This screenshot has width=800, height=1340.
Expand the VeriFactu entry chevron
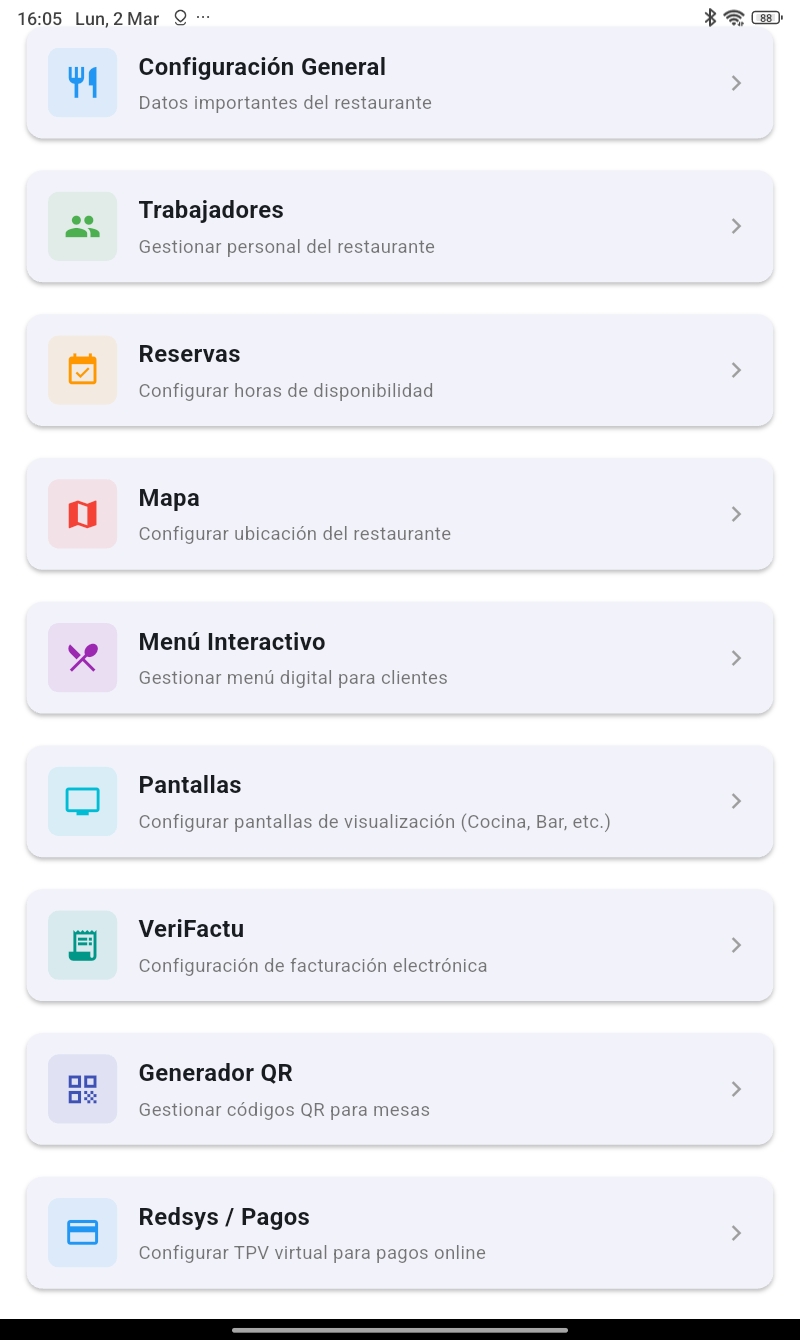736,945
